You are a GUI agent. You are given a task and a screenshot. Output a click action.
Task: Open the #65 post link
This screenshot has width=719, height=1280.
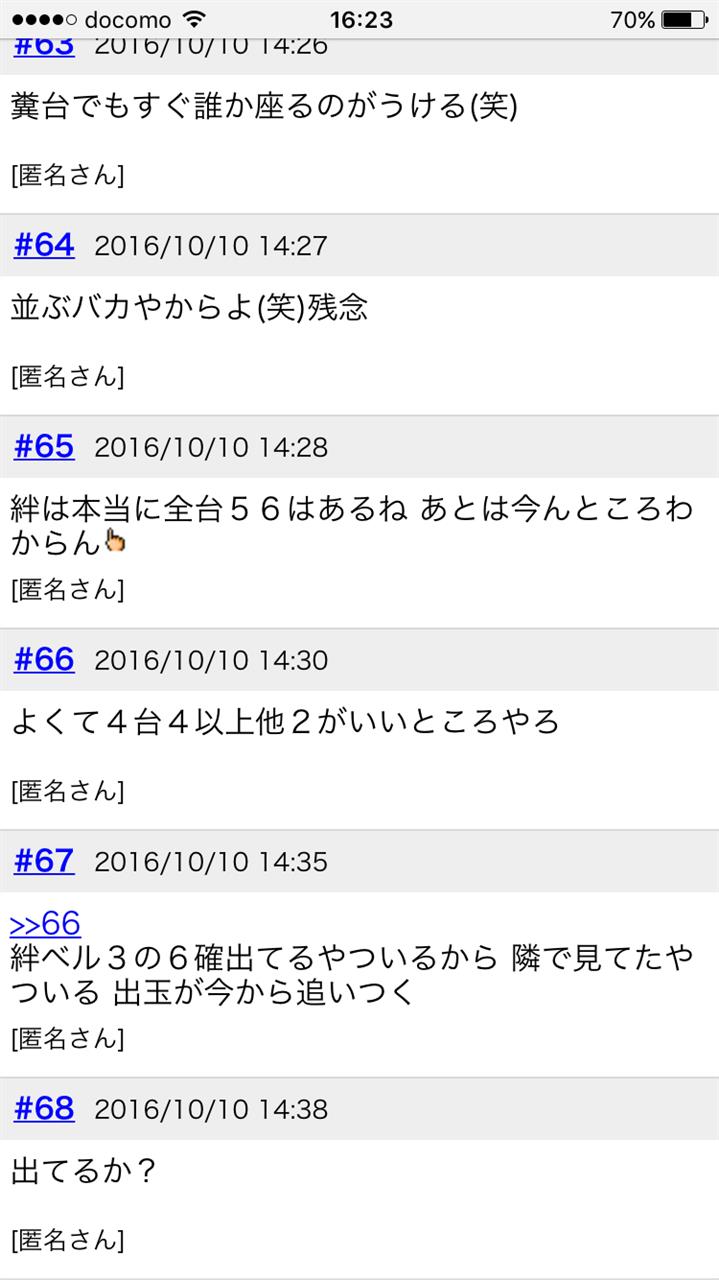(44, 446)
